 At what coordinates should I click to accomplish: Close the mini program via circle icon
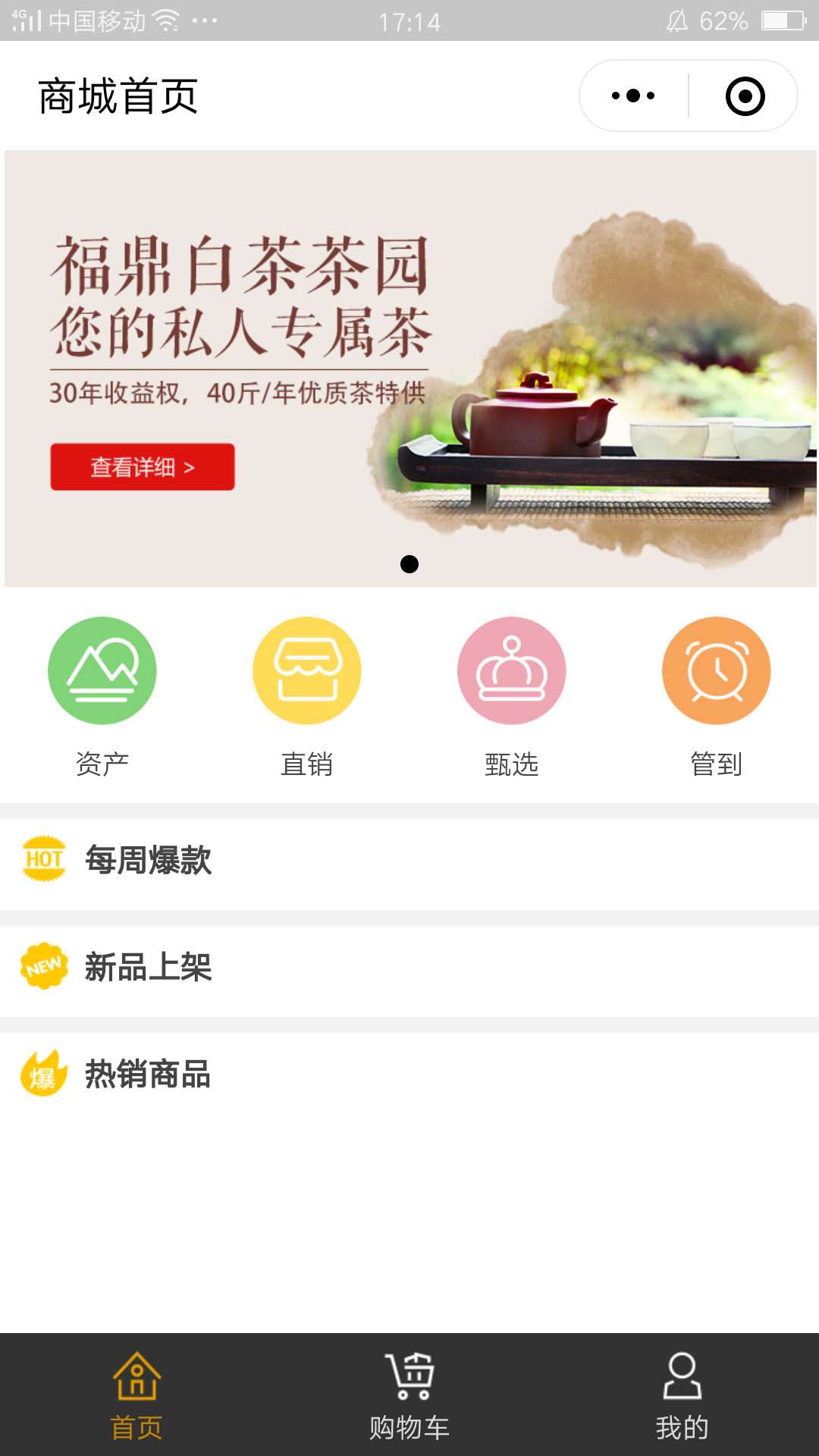click(x=745, y=96)
